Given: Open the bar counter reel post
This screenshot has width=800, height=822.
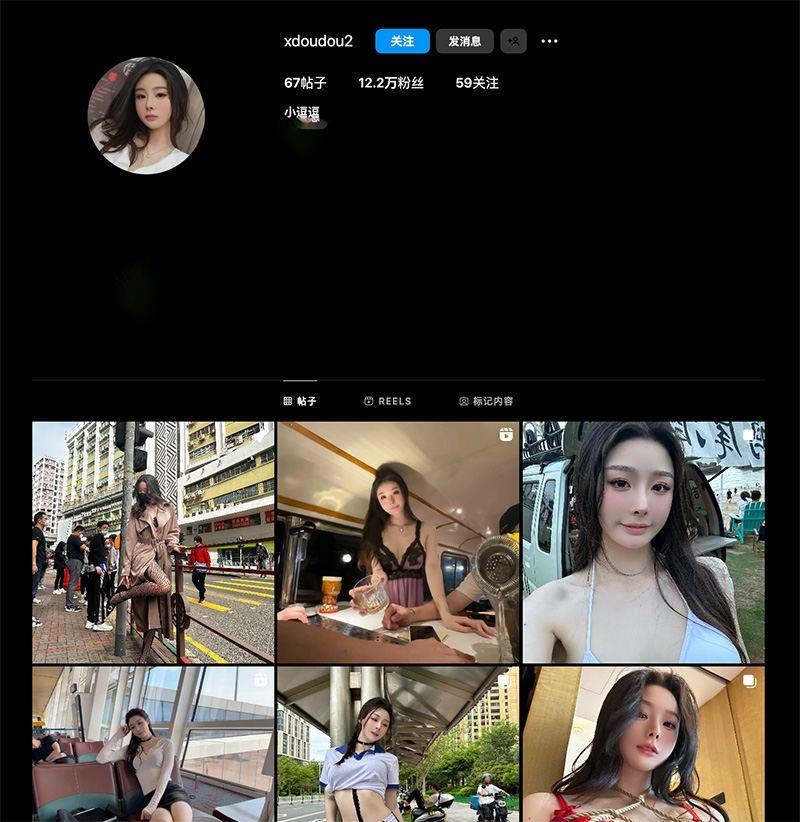Looking at the screenshot, I should point(398,542).
